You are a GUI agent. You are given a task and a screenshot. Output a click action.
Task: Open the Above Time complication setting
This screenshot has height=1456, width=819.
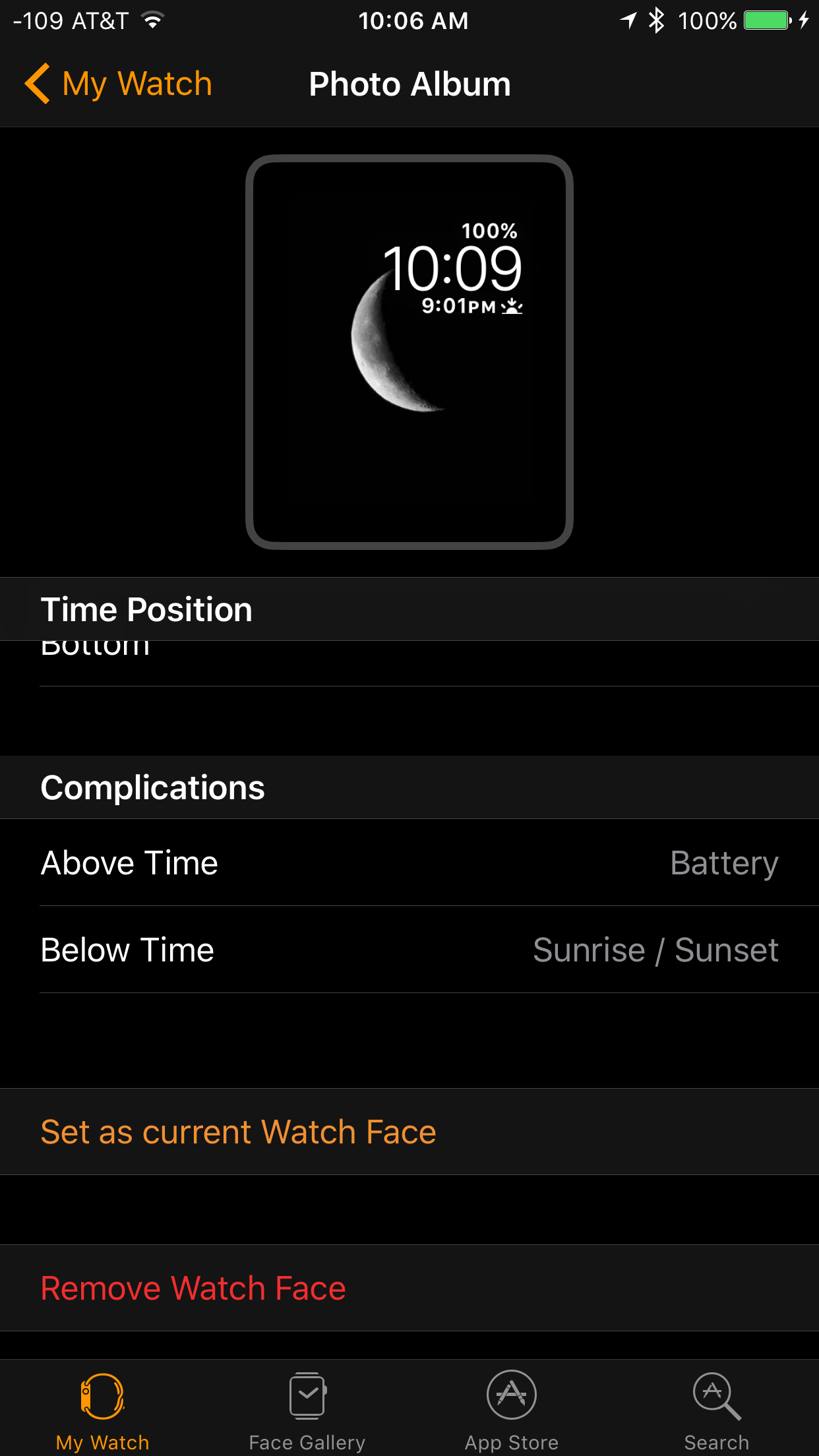click(409, 863)
